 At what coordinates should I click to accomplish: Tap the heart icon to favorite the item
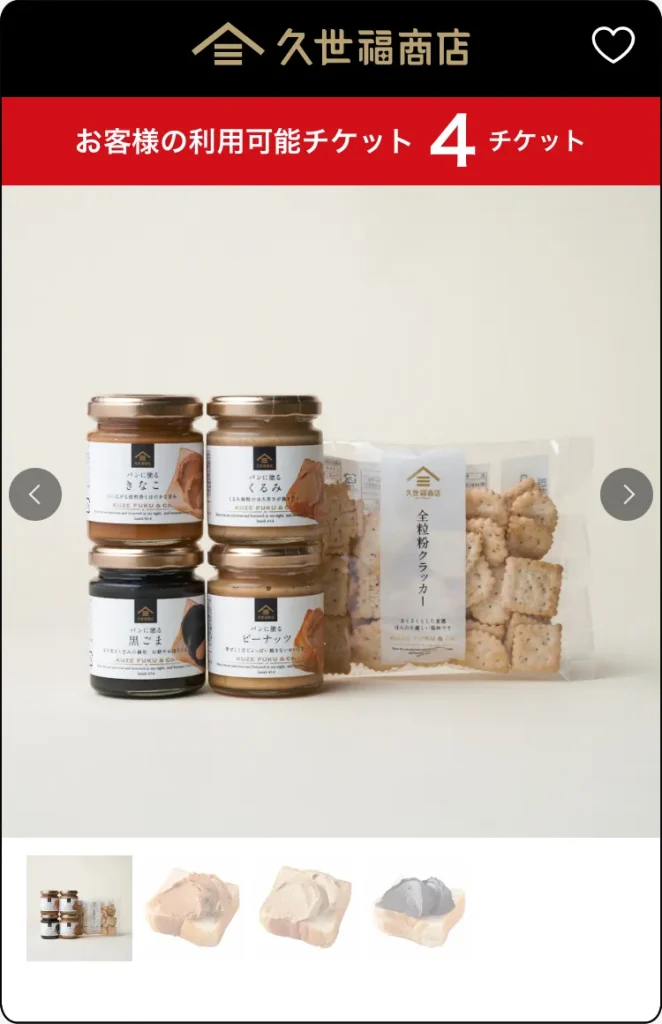pyautogui.click(x=613, y=45)
